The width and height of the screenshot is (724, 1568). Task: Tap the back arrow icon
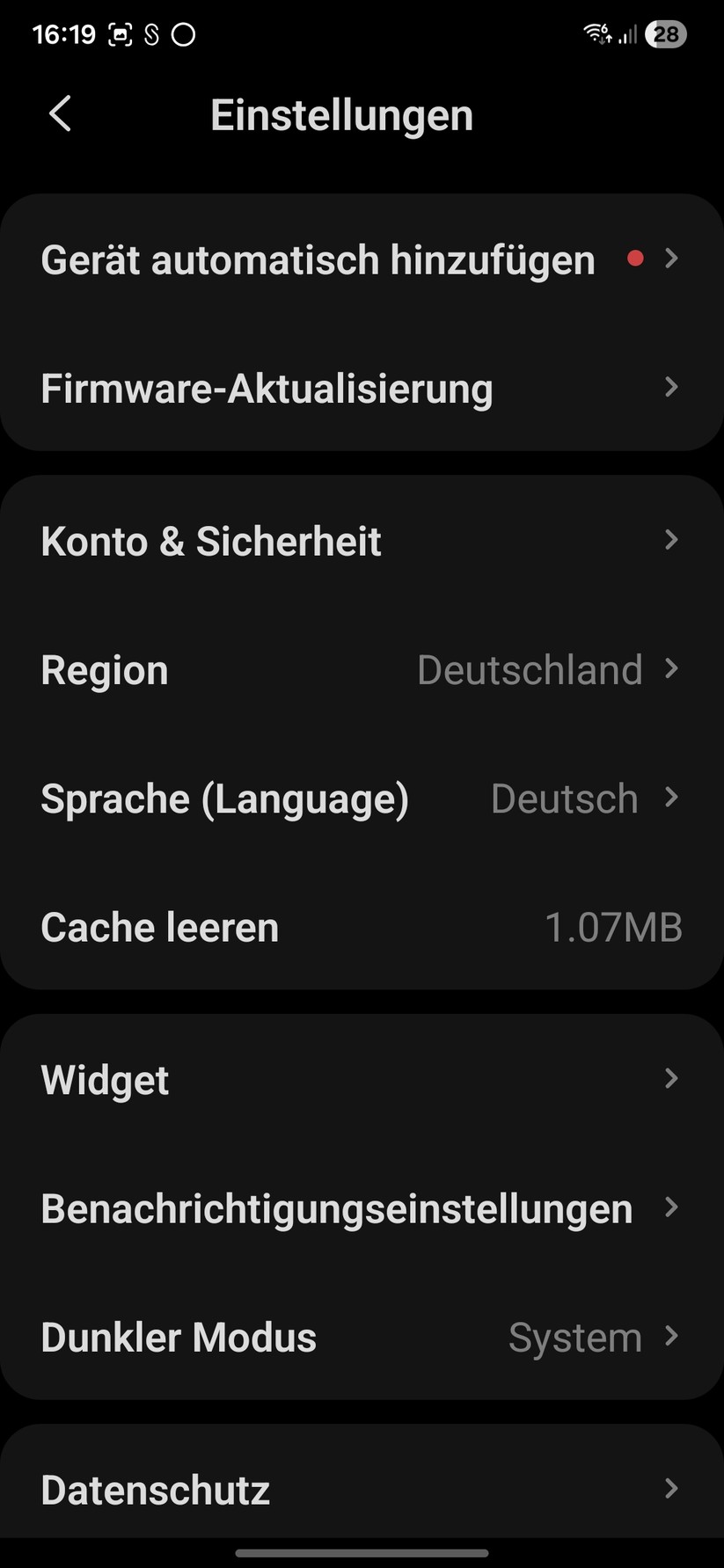click(x=59, y=114)
